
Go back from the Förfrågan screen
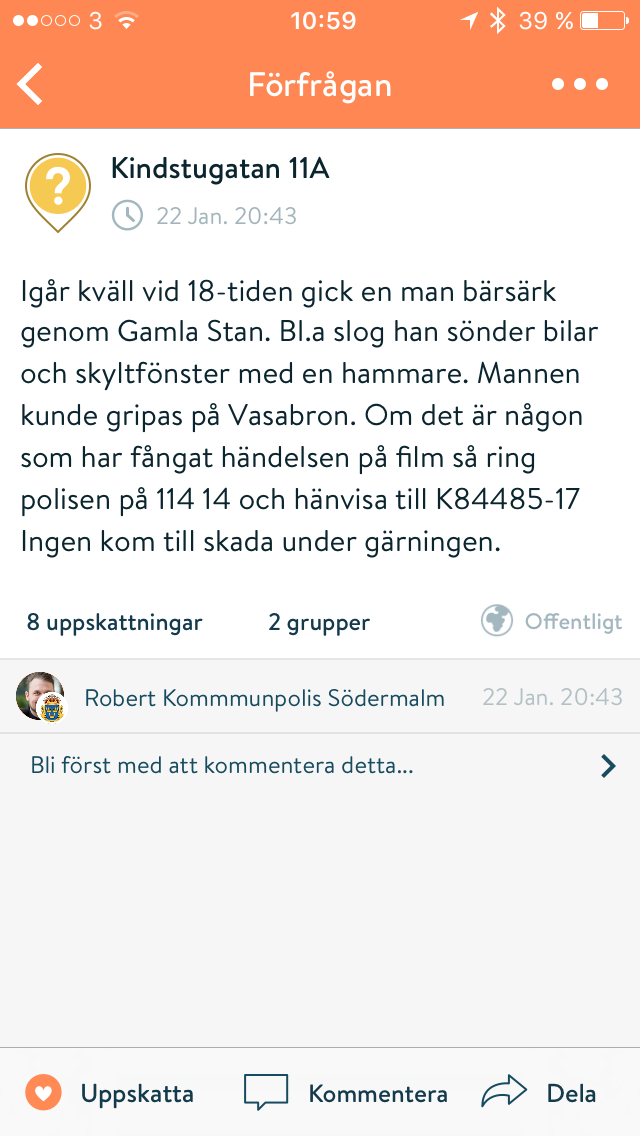[x=31, y=85]
